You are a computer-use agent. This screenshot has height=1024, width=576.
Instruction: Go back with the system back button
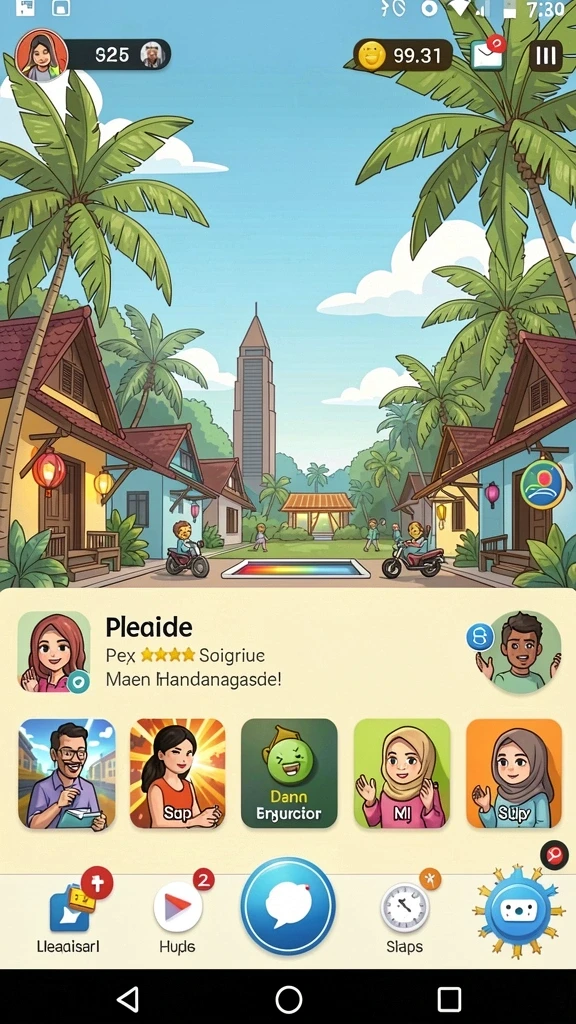[127, 999]
